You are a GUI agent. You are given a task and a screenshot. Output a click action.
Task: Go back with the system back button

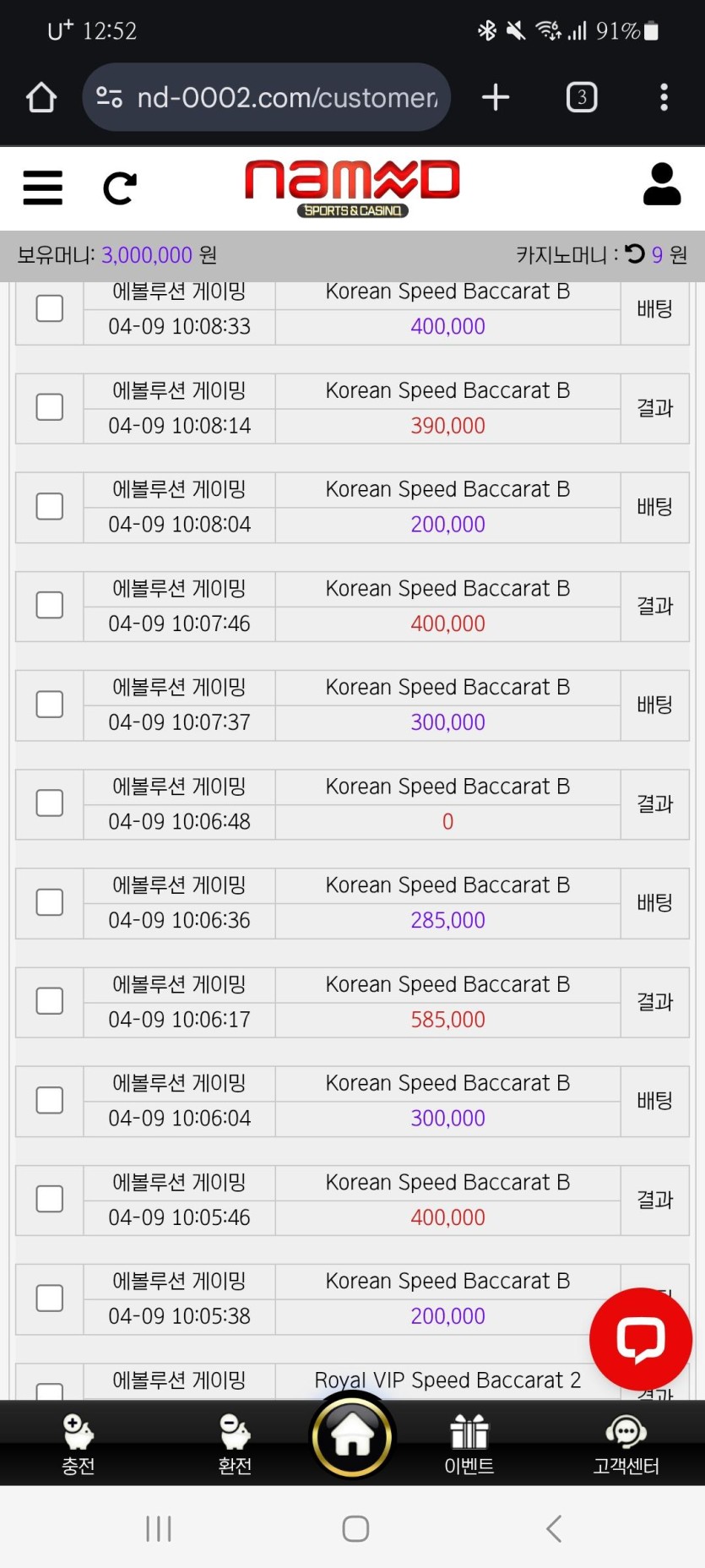pos(554,1528)
